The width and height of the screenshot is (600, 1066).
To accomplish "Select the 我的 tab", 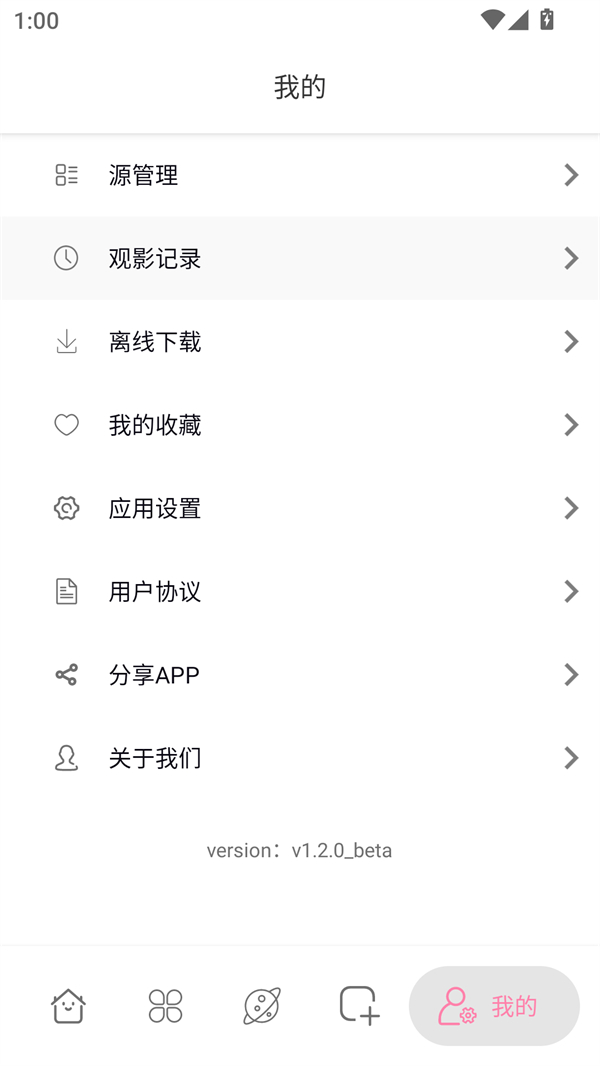I will pyautogui.click(x=494, y=1006).
